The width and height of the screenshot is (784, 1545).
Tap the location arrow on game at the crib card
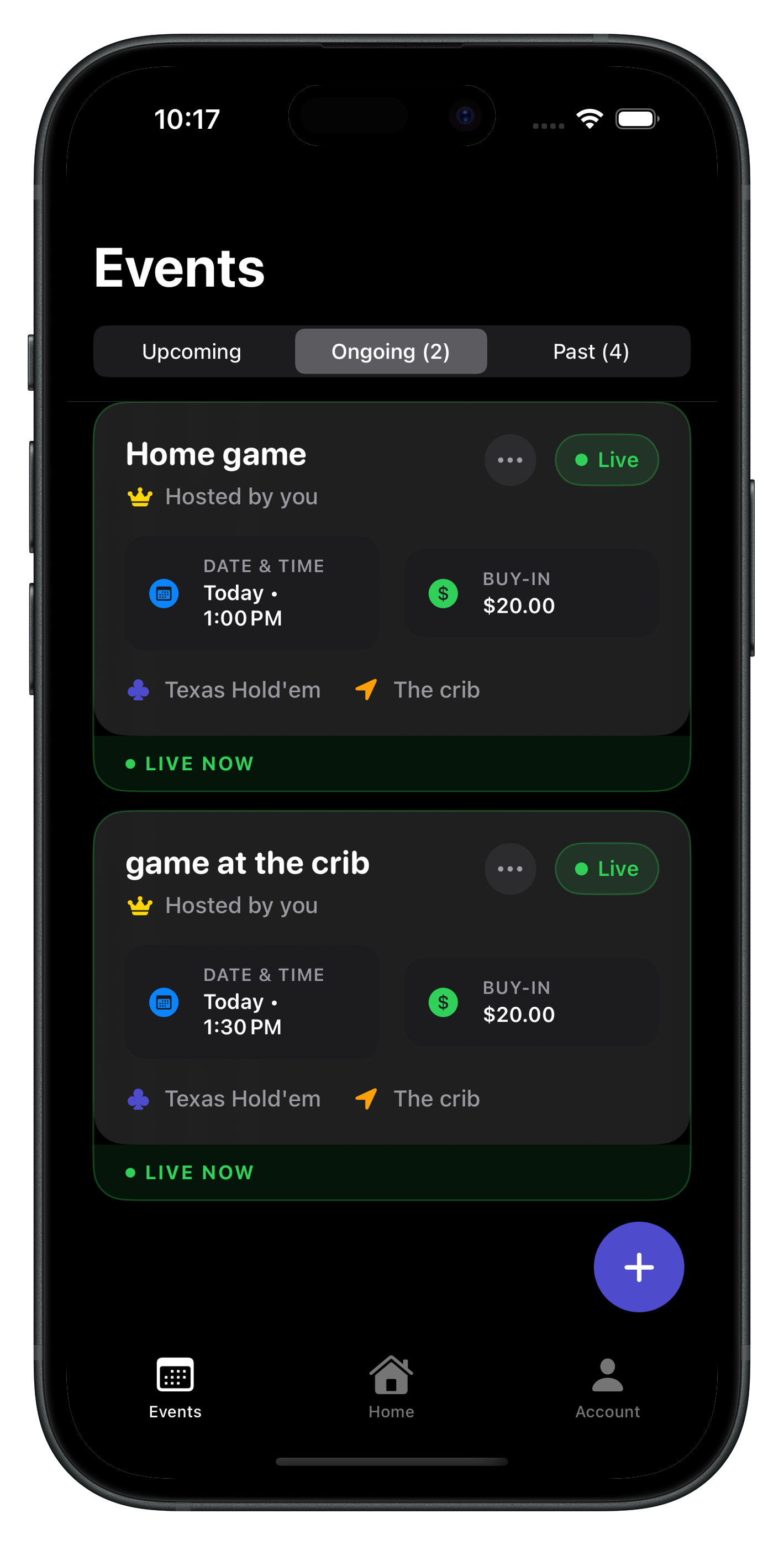click(x=366, y=1099)
